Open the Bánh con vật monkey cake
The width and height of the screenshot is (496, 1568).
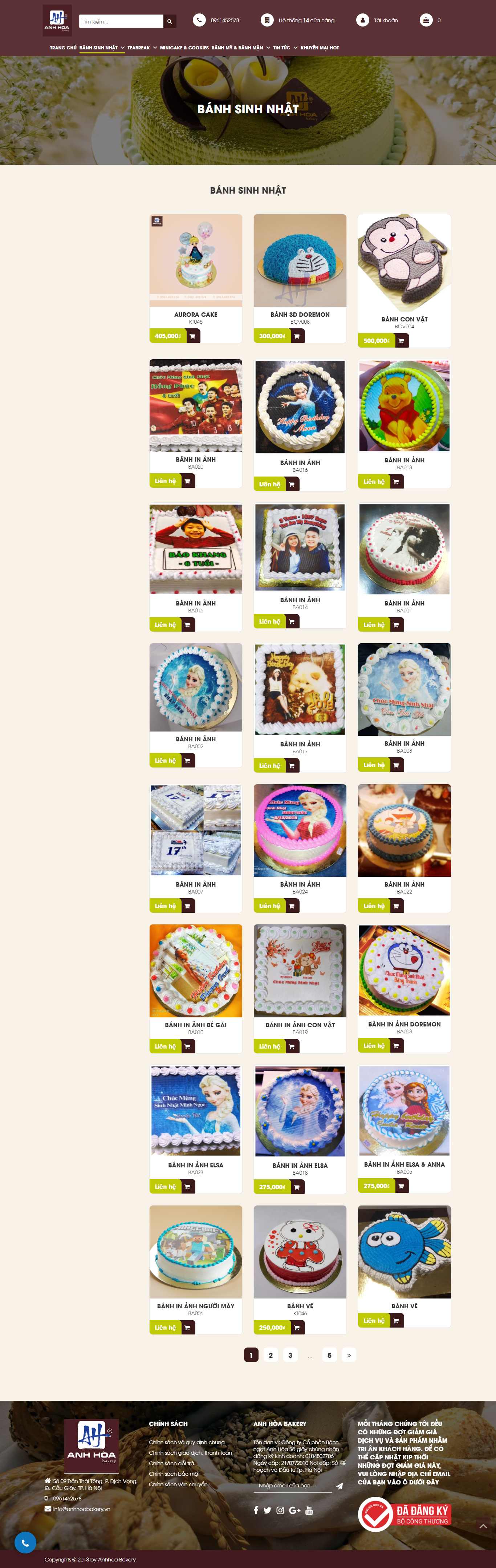(x=404, y=262)
